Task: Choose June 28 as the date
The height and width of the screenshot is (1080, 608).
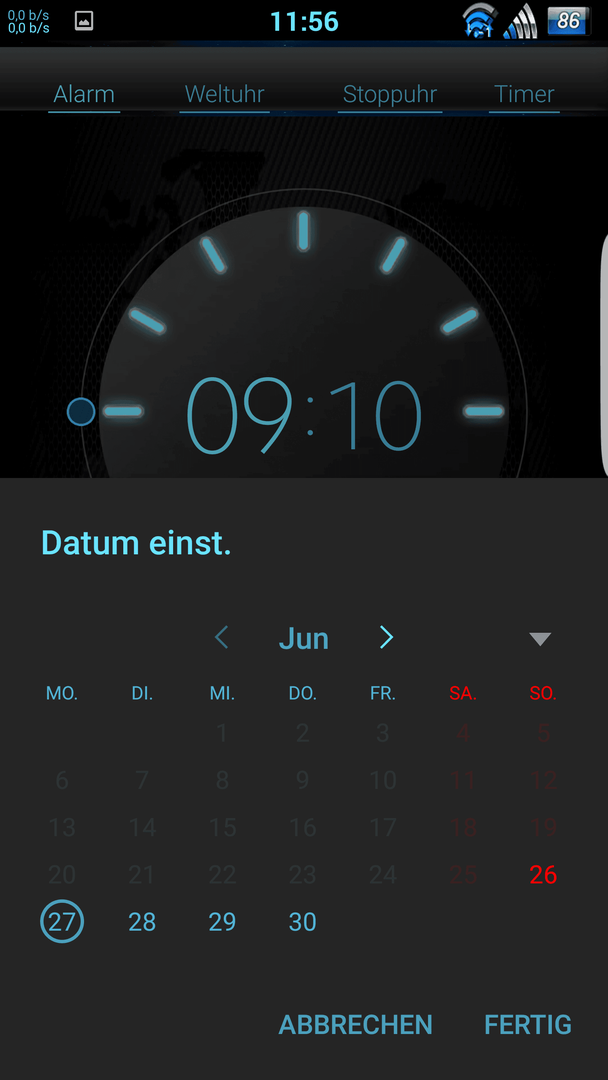Action: 142,922
